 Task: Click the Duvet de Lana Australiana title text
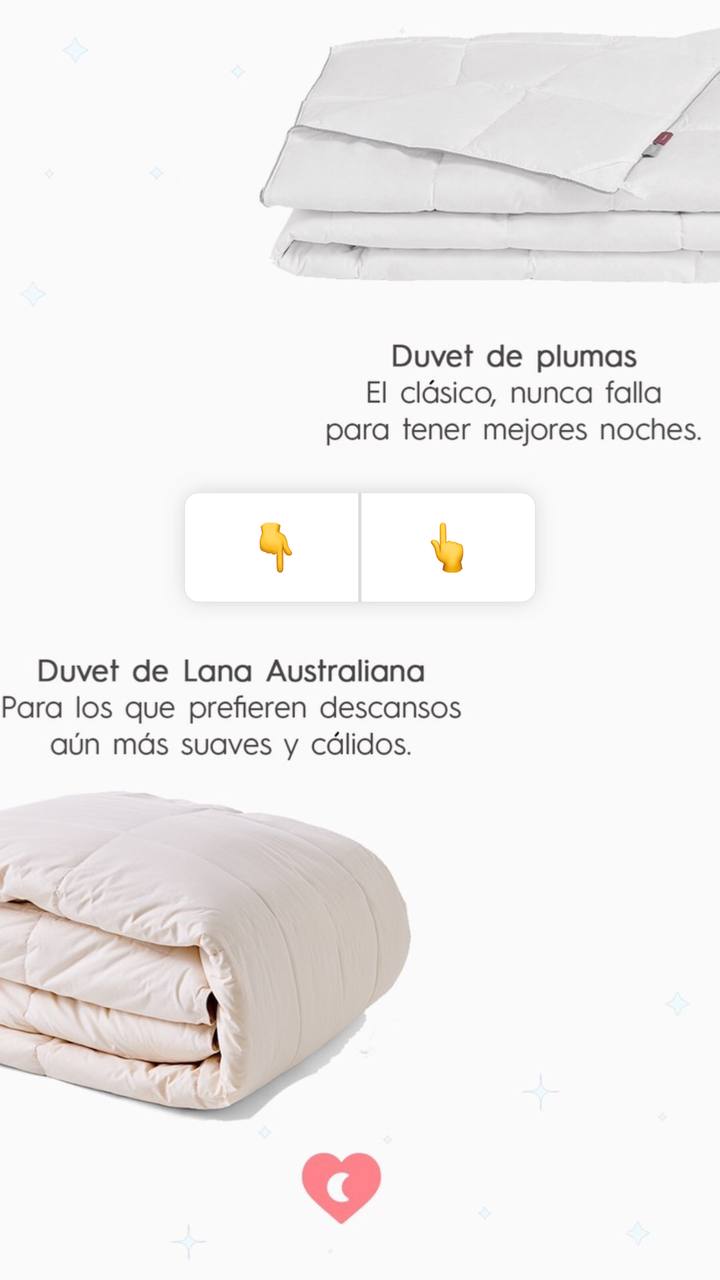click(230, 671)
